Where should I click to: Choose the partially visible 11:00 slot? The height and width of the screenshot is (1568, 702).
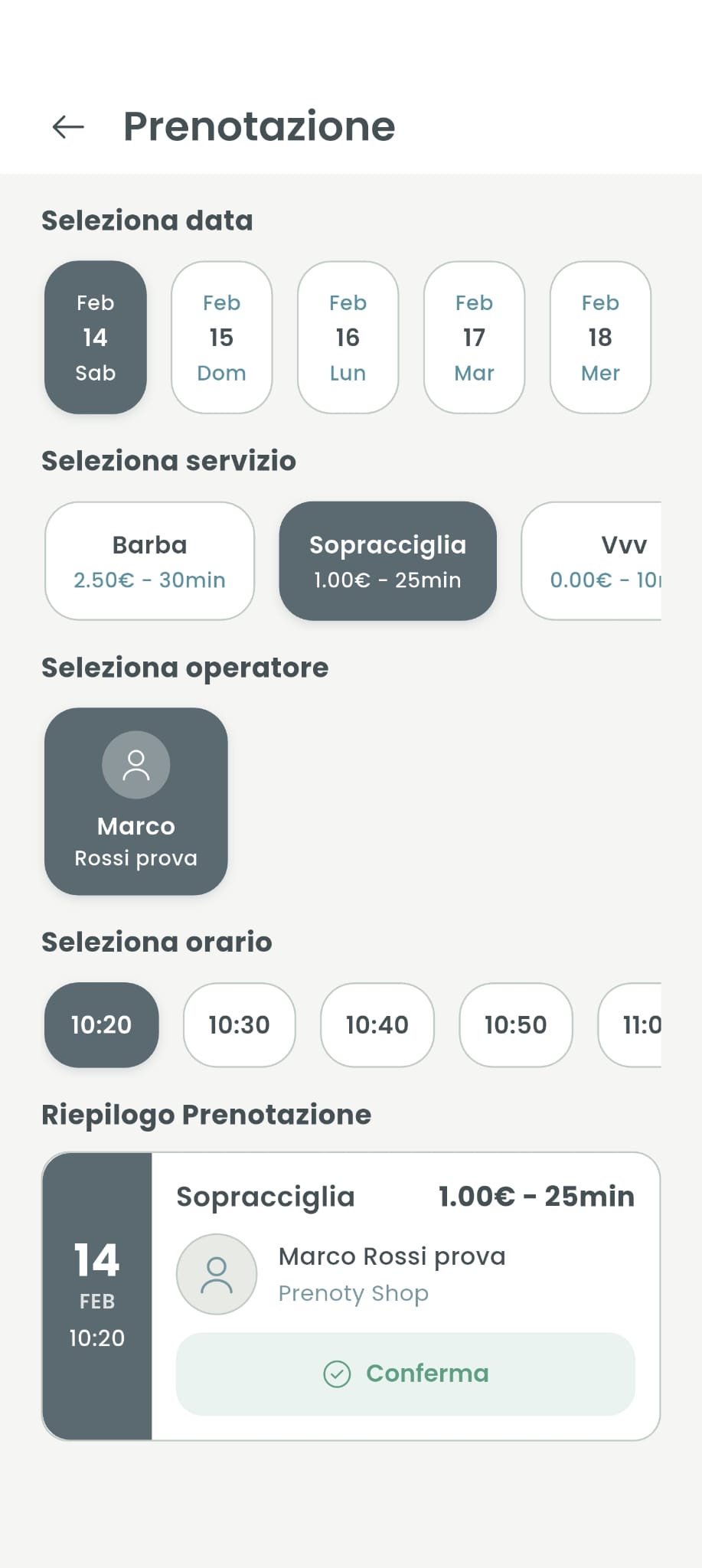tap(647, 1025)
